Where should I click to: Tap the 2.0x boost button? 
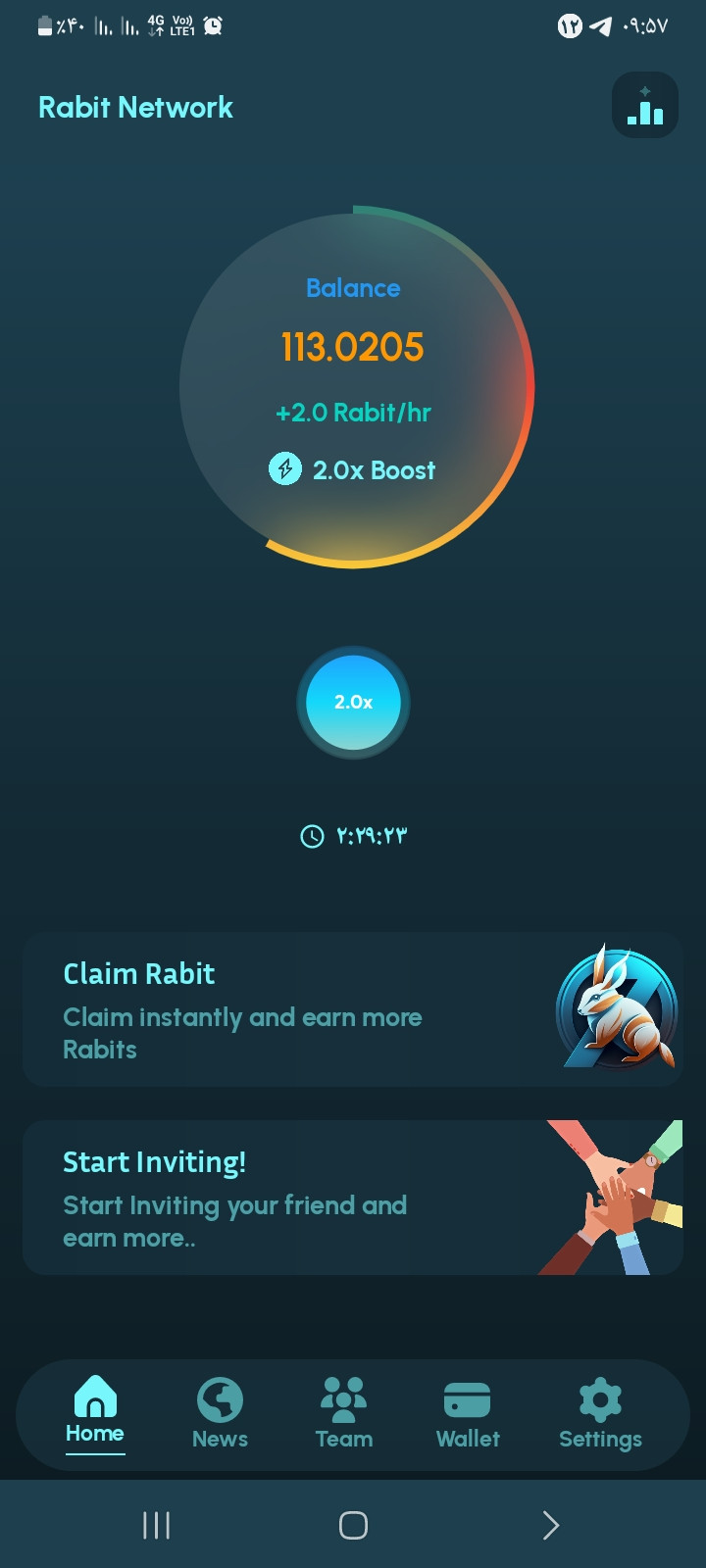point(353,702)
